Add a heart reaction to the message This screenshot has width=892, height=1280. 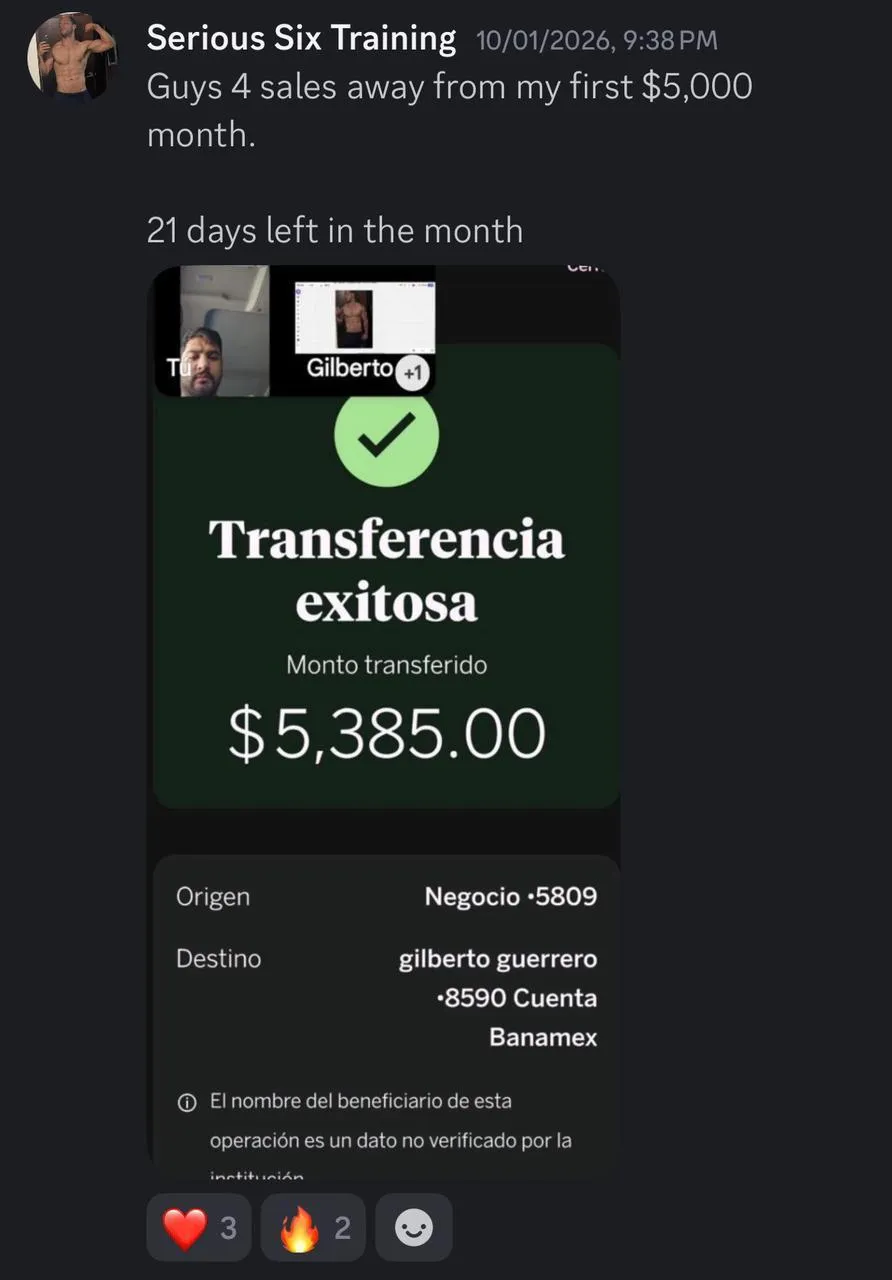click(x=199, y=1228)
